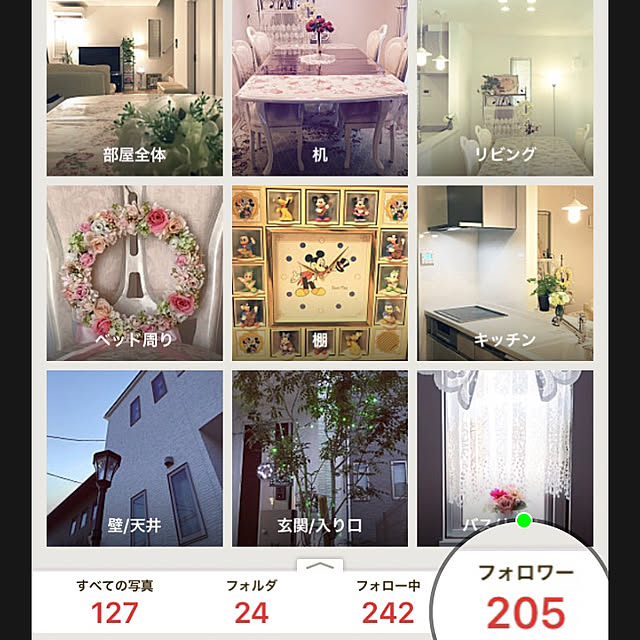Open the フォルダ list

coord(251,601)
